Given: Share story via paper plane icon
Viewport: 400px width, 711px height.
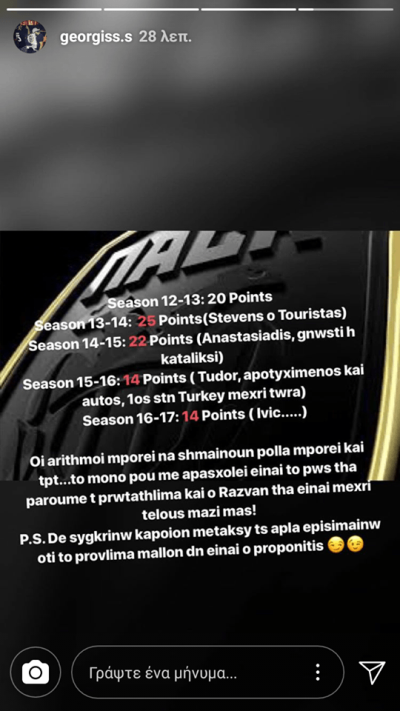Looking at the screenshot, I should click(x=372, y=672).
